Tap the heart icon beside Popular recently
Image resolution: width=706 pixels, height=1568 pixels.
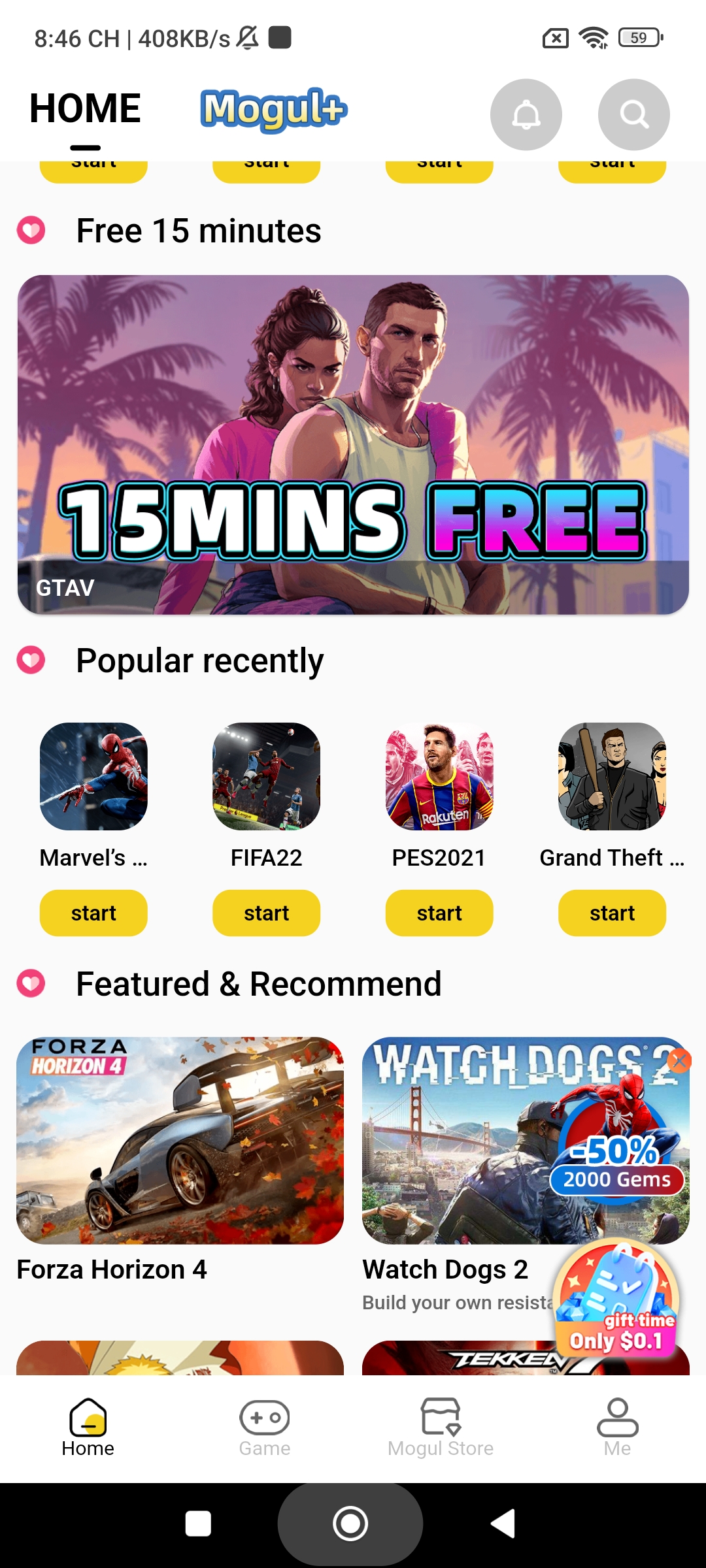(31, 660)
